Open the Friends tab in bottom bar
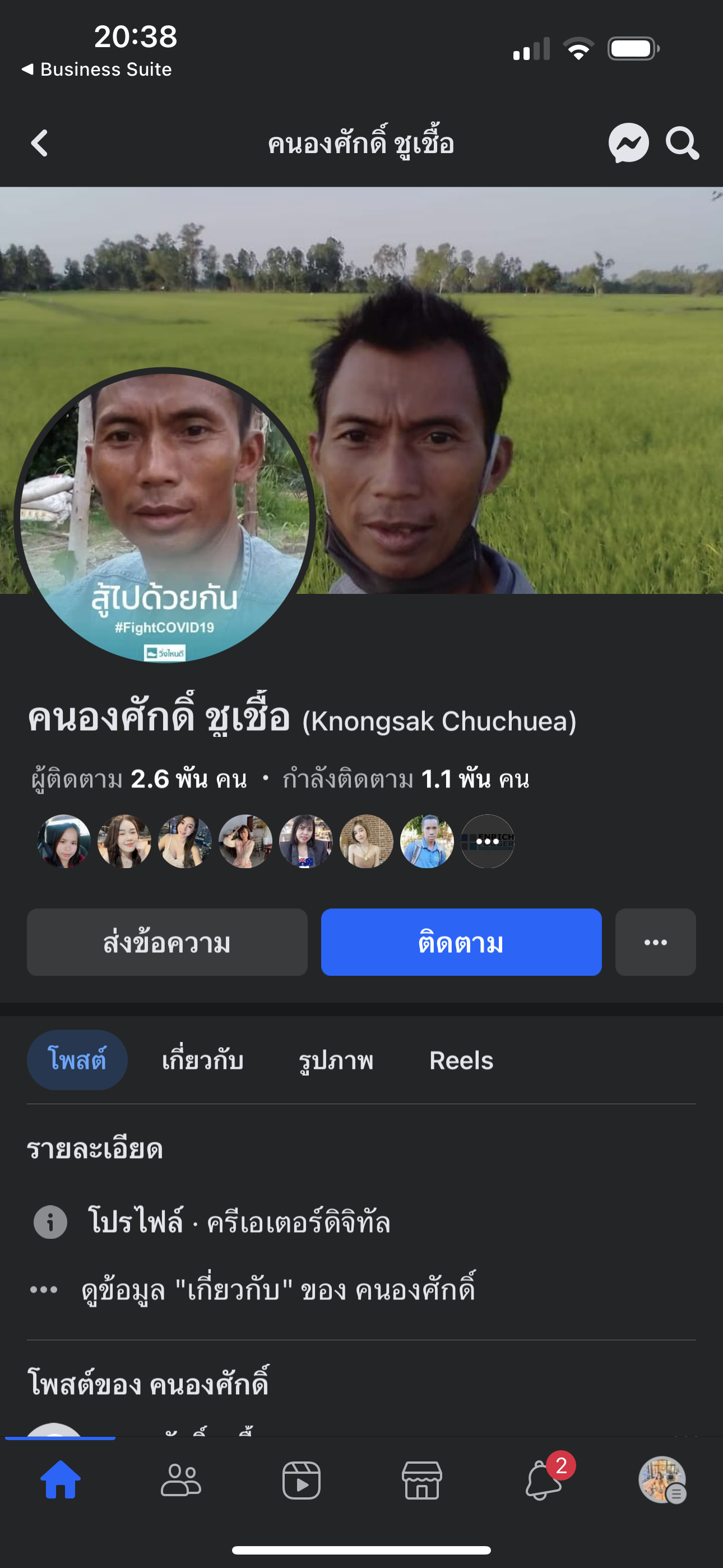Viewport: 723px width, 1568px height. [180, 1480]
